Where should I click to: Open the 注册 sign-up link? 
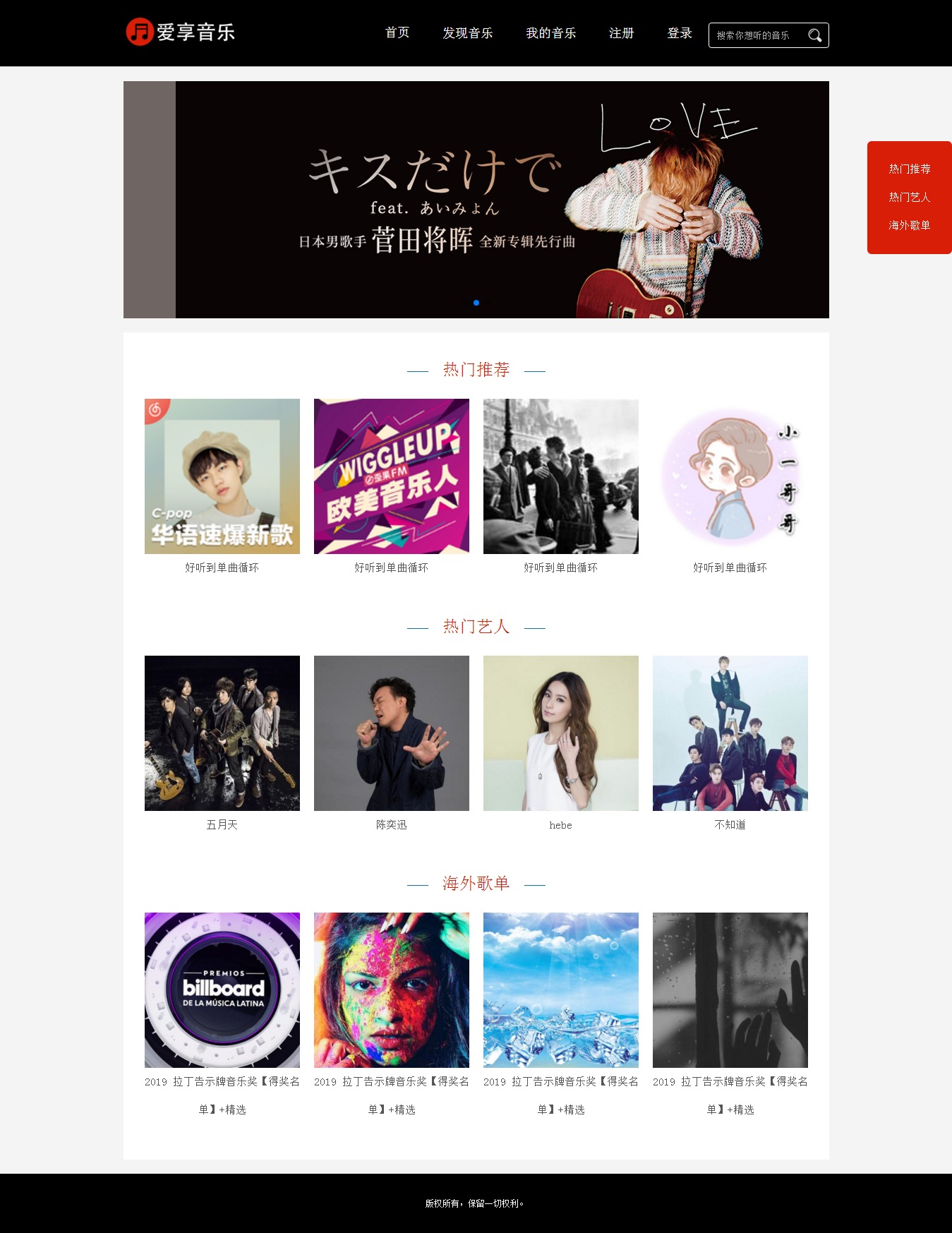[x=621, y=33]
